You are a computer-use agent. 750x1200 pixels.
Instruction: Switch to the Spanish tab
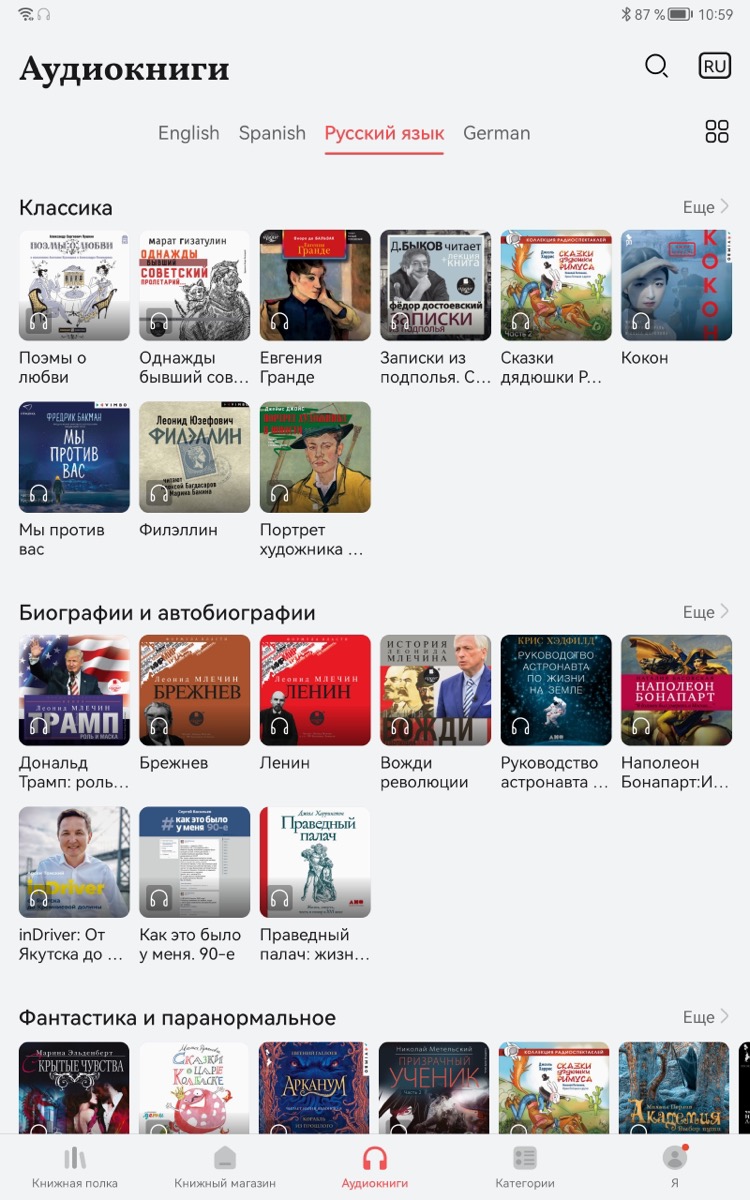[272, 133]
